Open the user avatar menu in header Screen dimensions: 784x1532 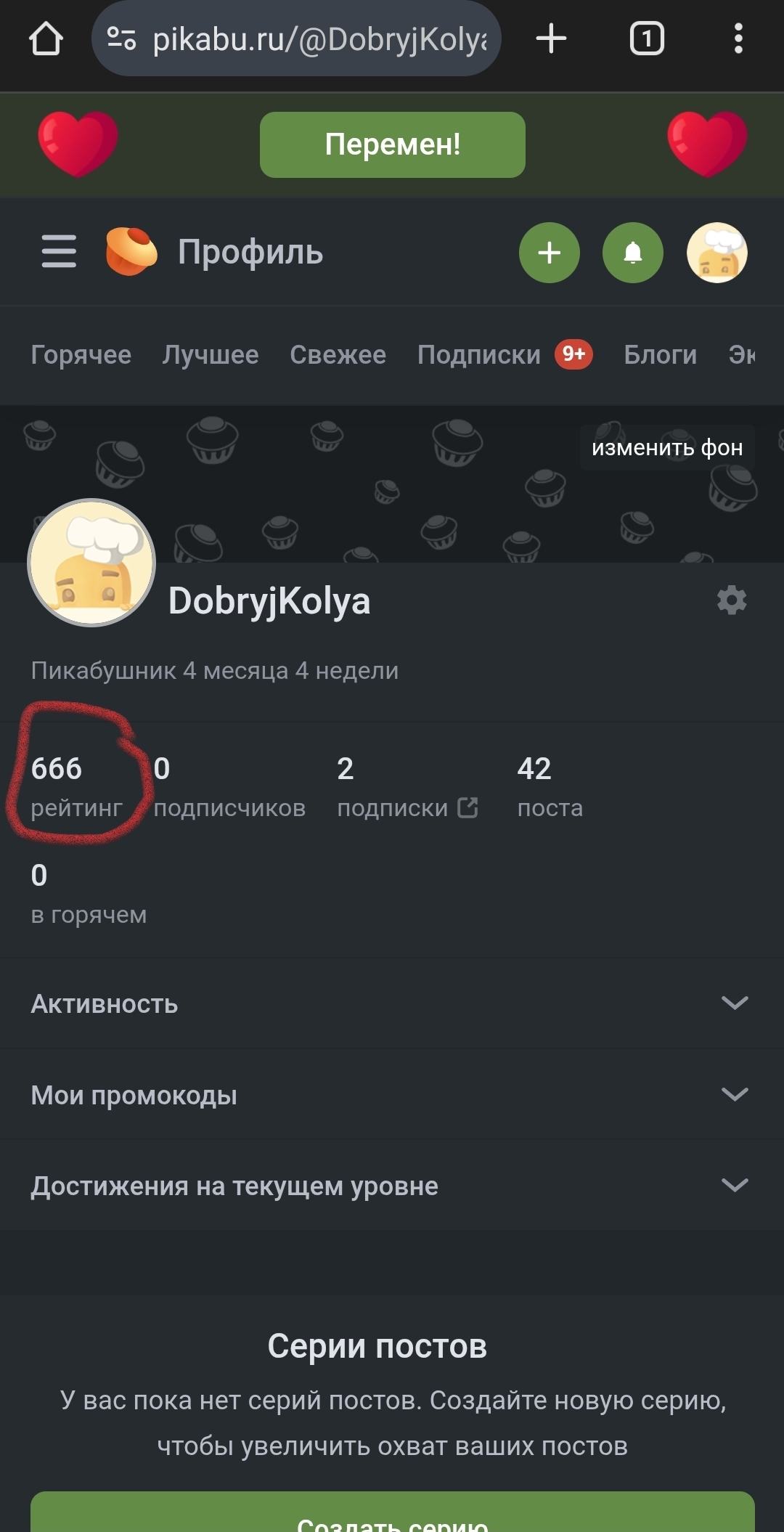[716, 253]
